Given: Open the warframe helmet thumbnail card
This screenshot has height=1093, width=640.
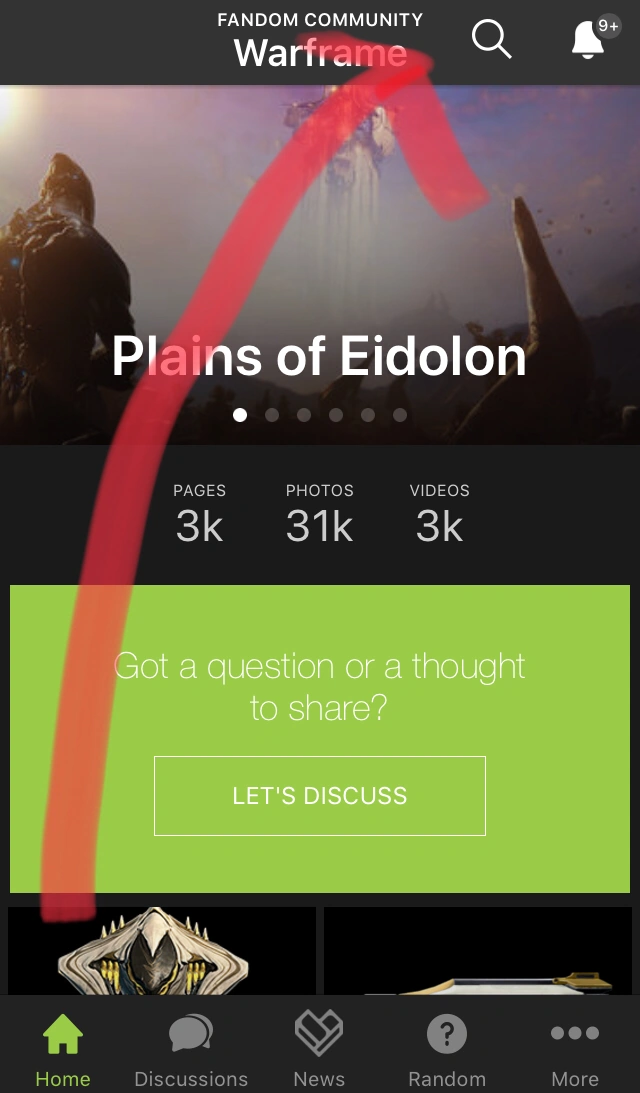Looking at the screenshot, I should 162,951.
